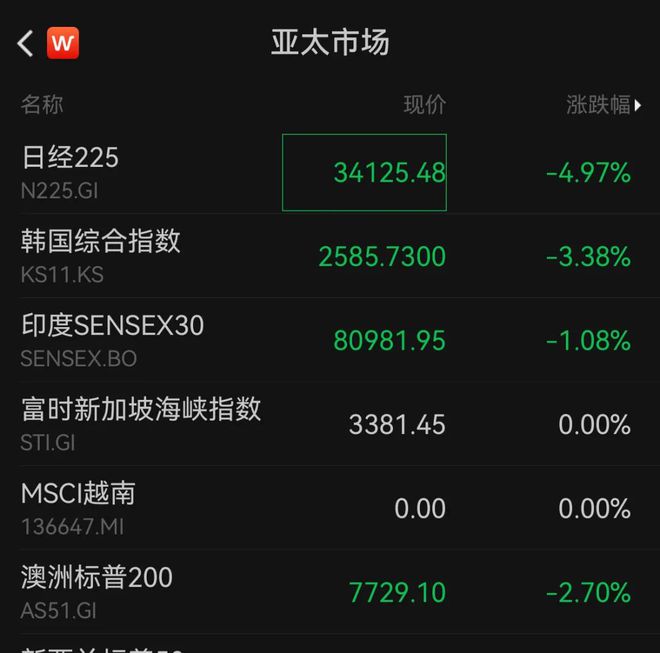Open the red W icon
Viewport: 660px width, 653px height.
pos(63,43)
